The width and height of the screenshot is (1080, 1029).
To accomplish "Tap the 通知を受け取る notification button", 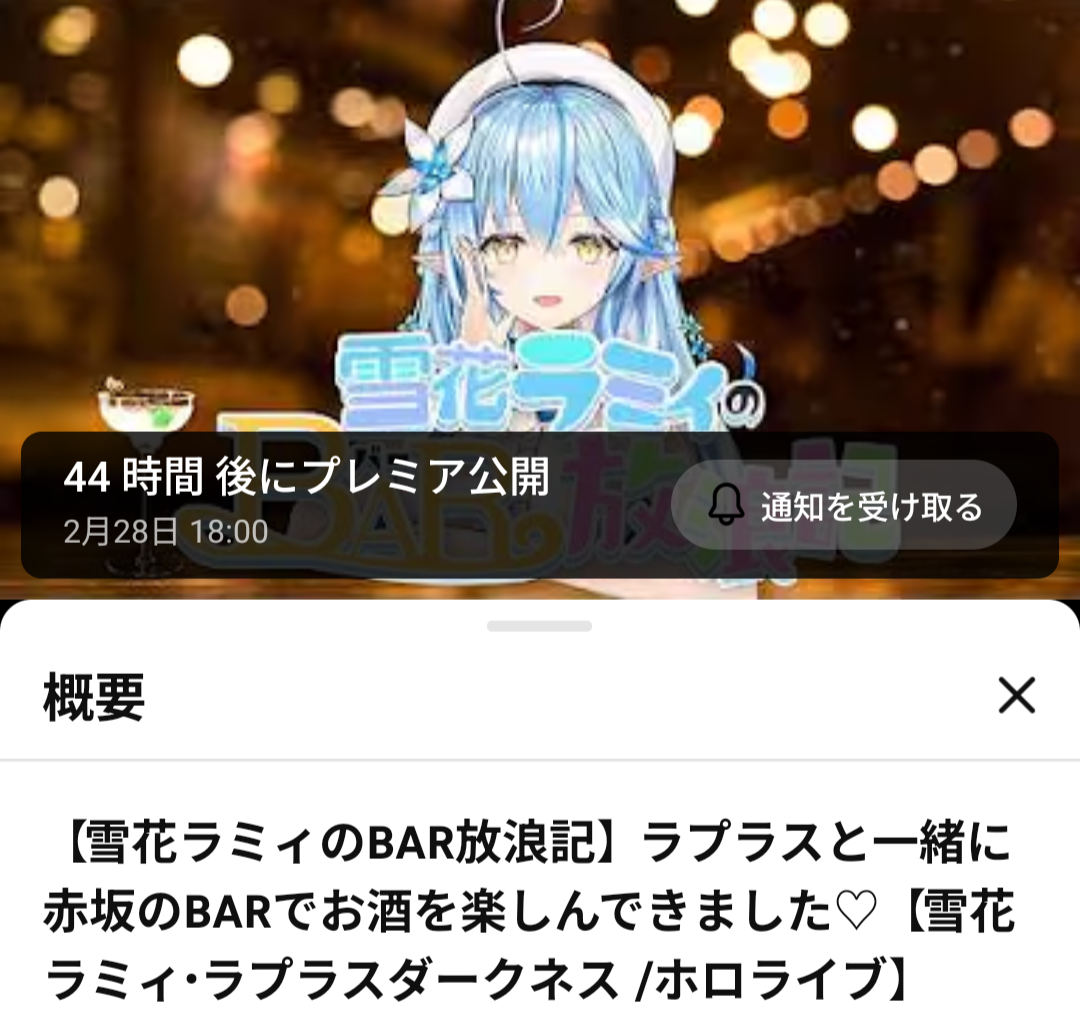I will [x=843, y=506].
